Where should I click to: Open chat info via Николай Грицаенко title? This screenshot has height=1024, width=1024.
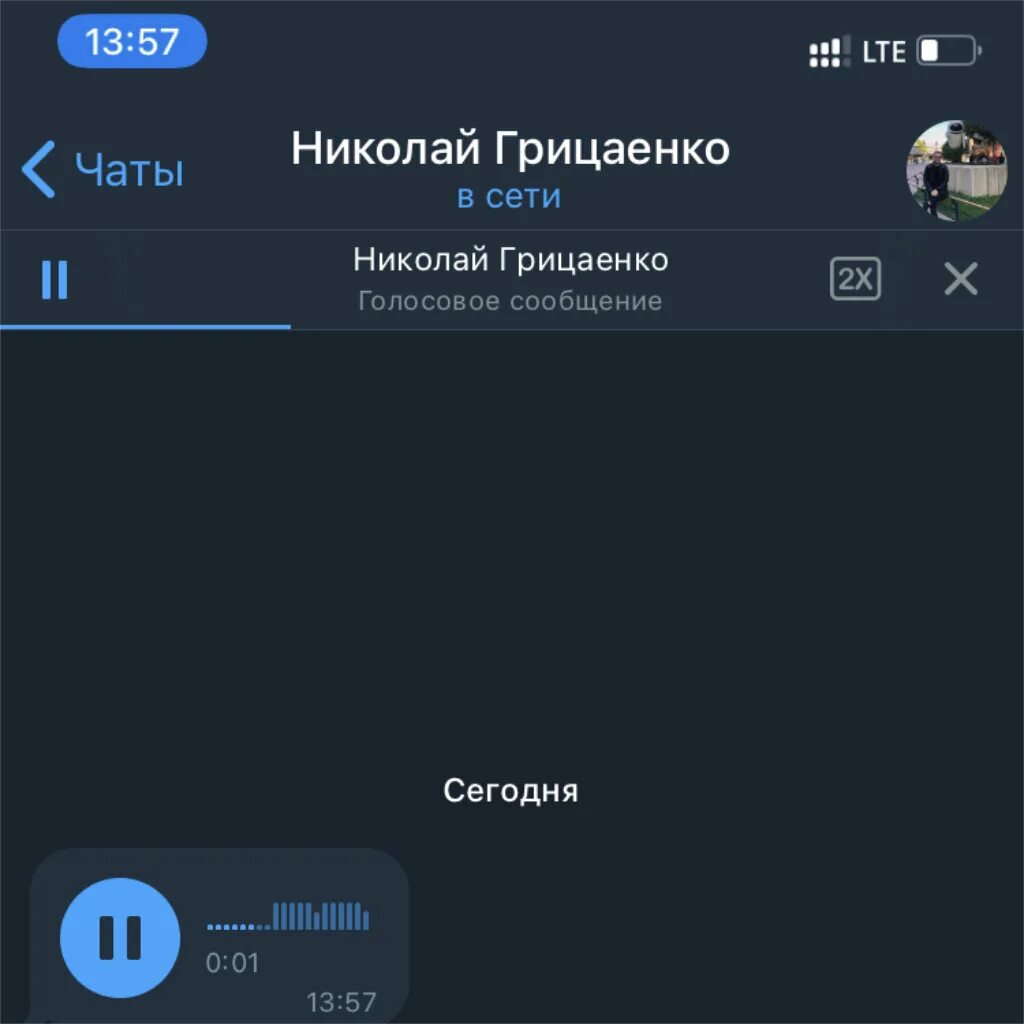(x=510, y=148)
